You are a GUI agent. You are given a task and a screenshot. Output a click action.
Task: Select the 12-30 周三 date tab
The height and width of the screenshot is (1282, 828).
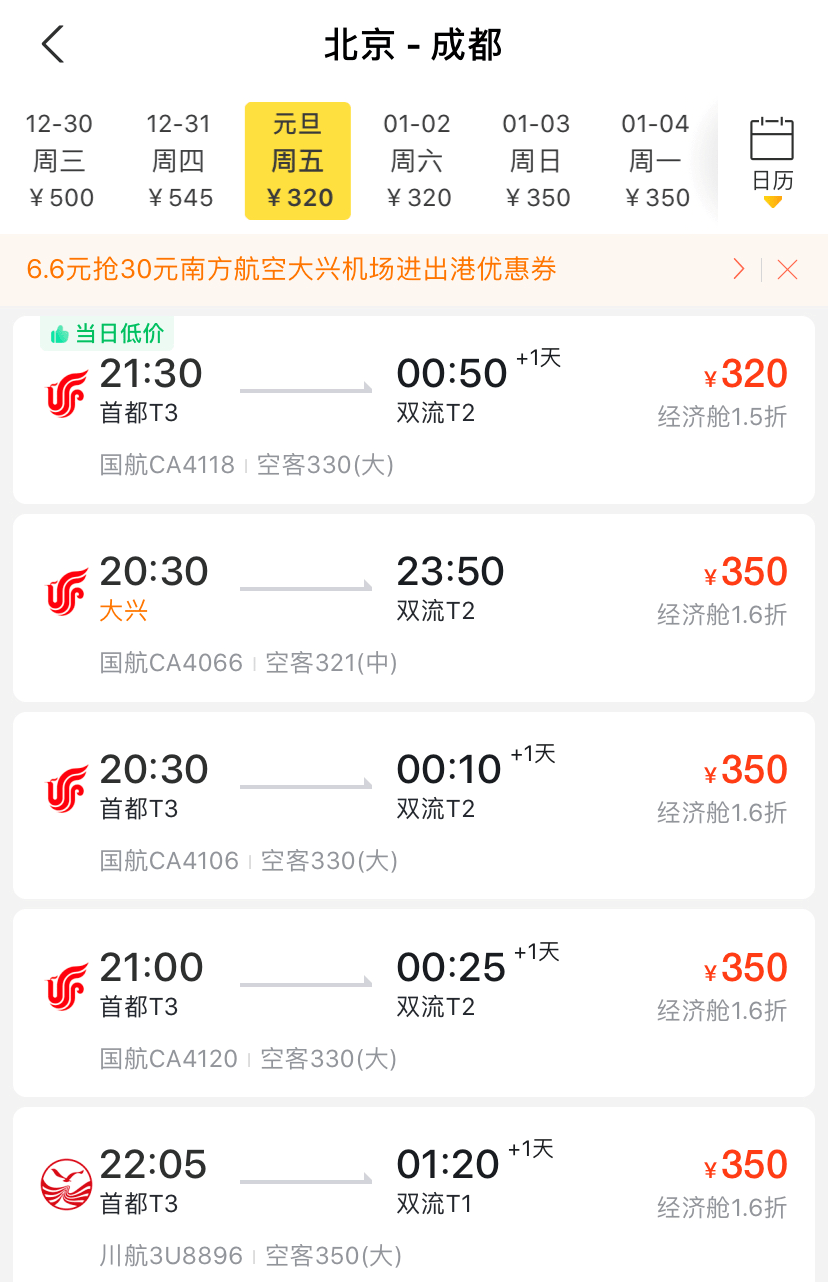pyautogui.click(x=59, y=160)
